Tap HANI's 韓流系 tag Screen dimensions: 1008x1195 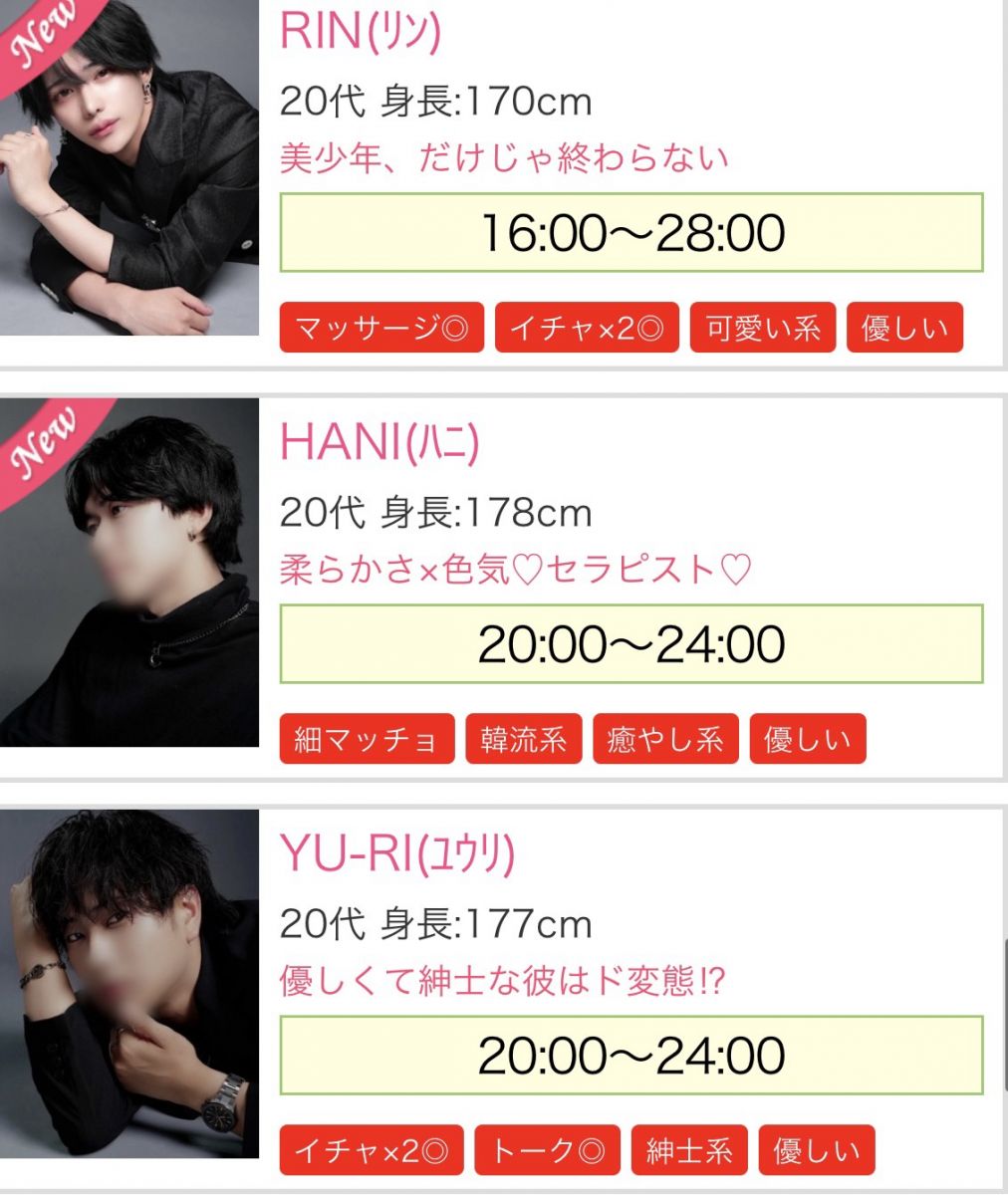(523, 739)
